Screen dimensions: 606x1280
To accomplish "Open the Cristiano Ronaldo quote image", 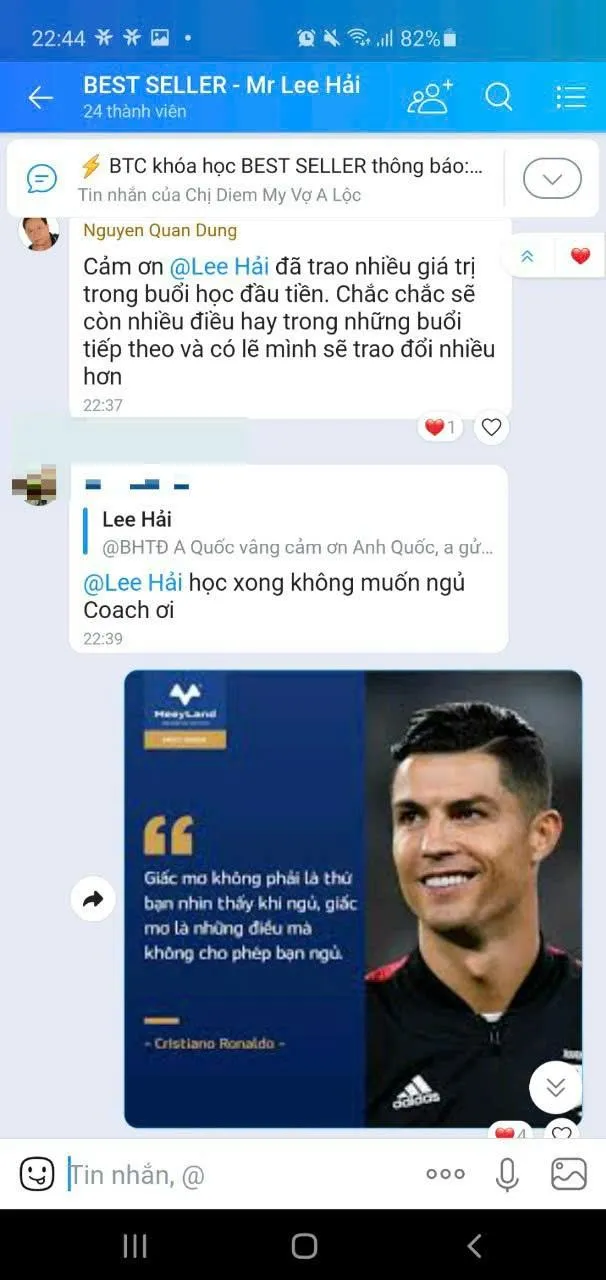I will [353, 899].
